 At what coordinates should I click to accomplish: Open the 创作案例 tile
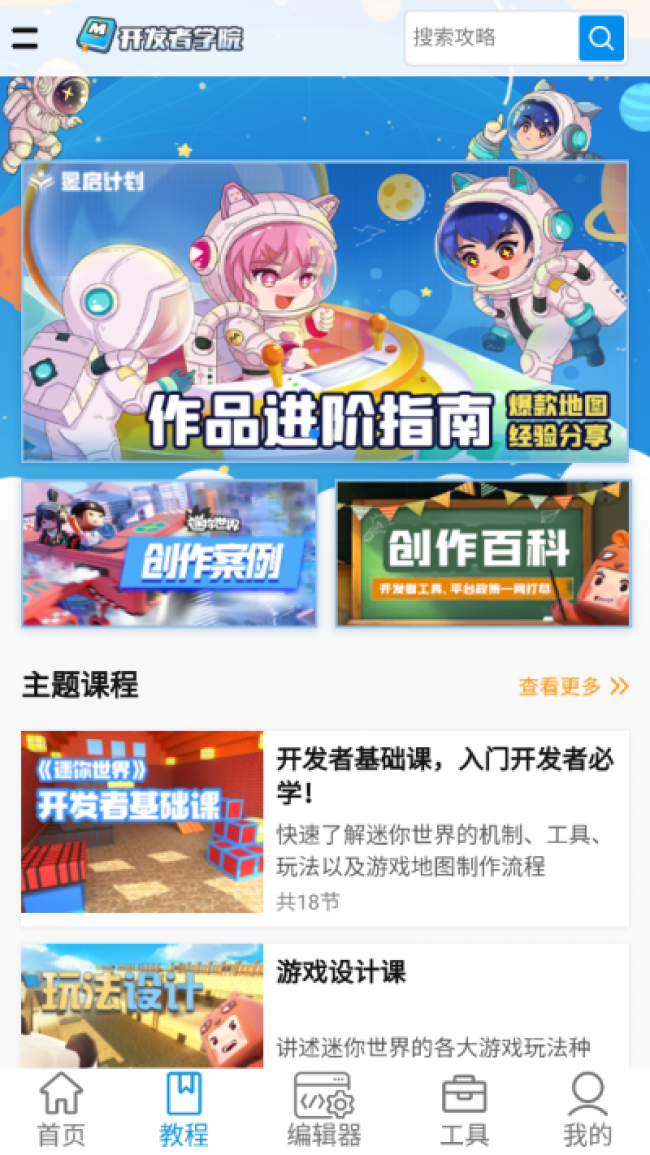pos(169,553)
